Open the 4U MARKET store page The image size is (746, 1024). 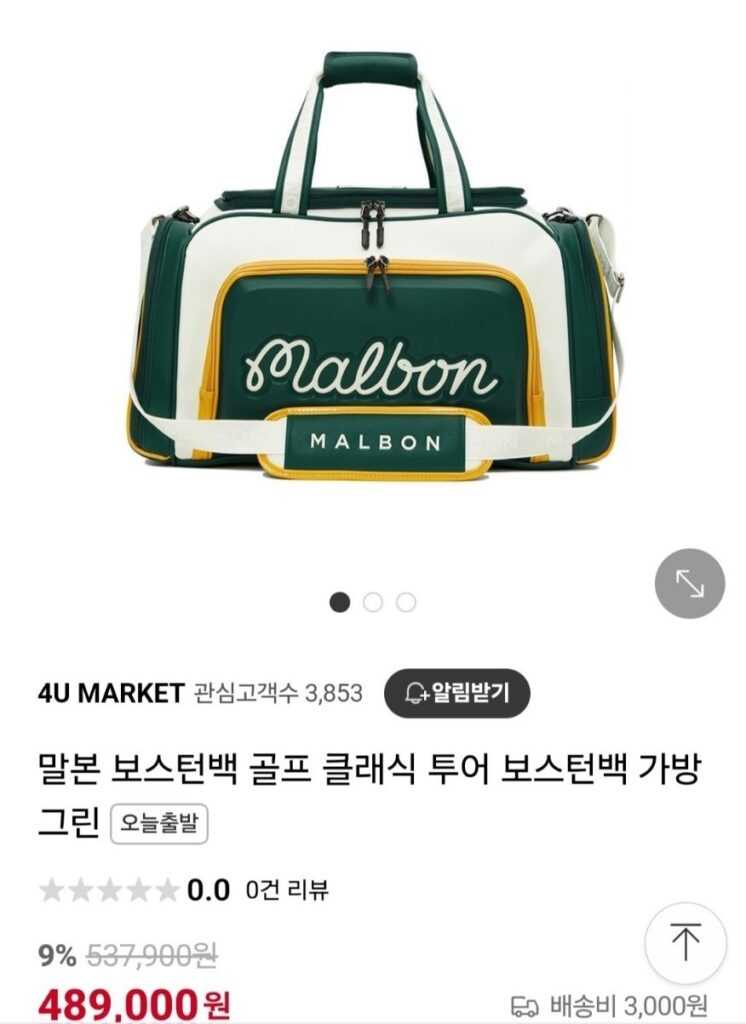(110, 692)
